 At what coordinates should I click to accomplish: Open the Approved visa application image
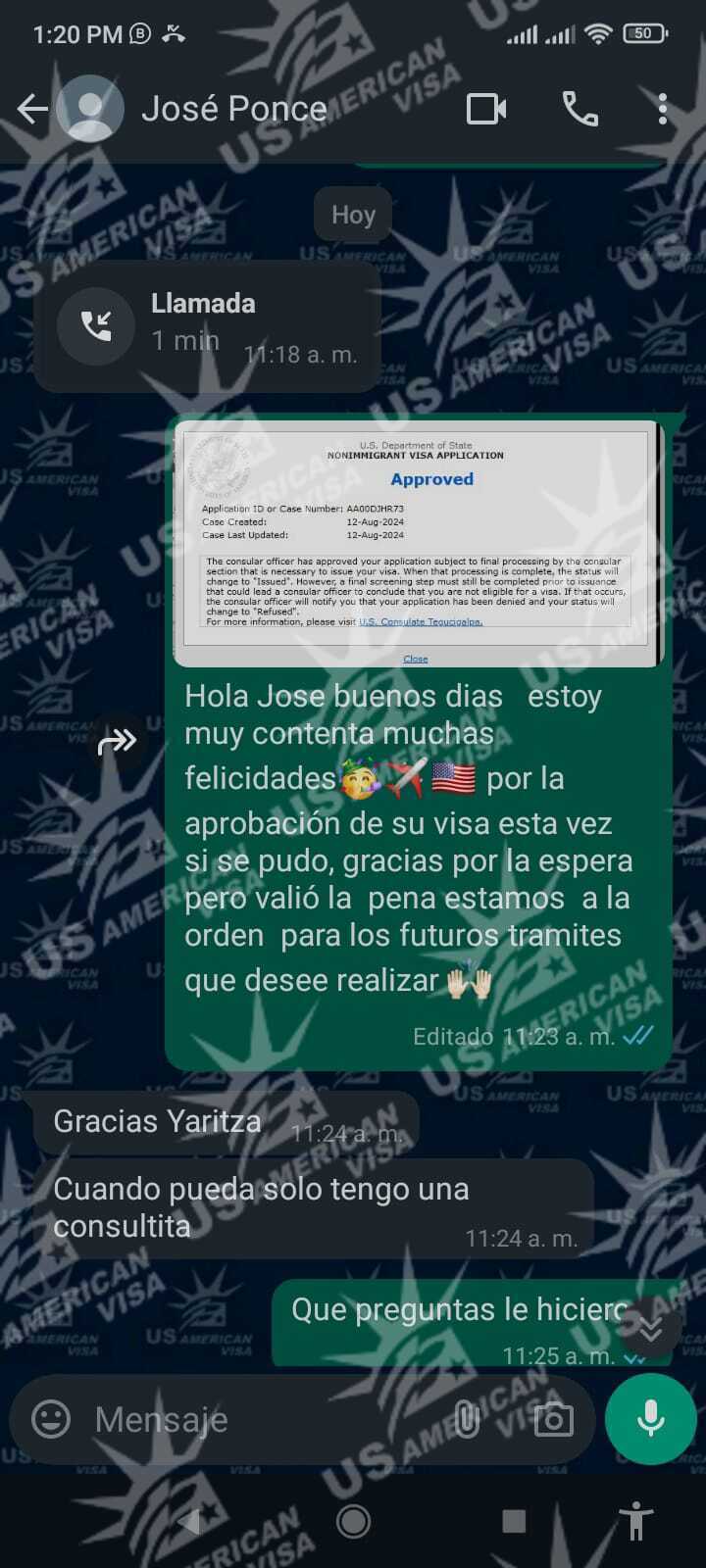coord(417,544)
